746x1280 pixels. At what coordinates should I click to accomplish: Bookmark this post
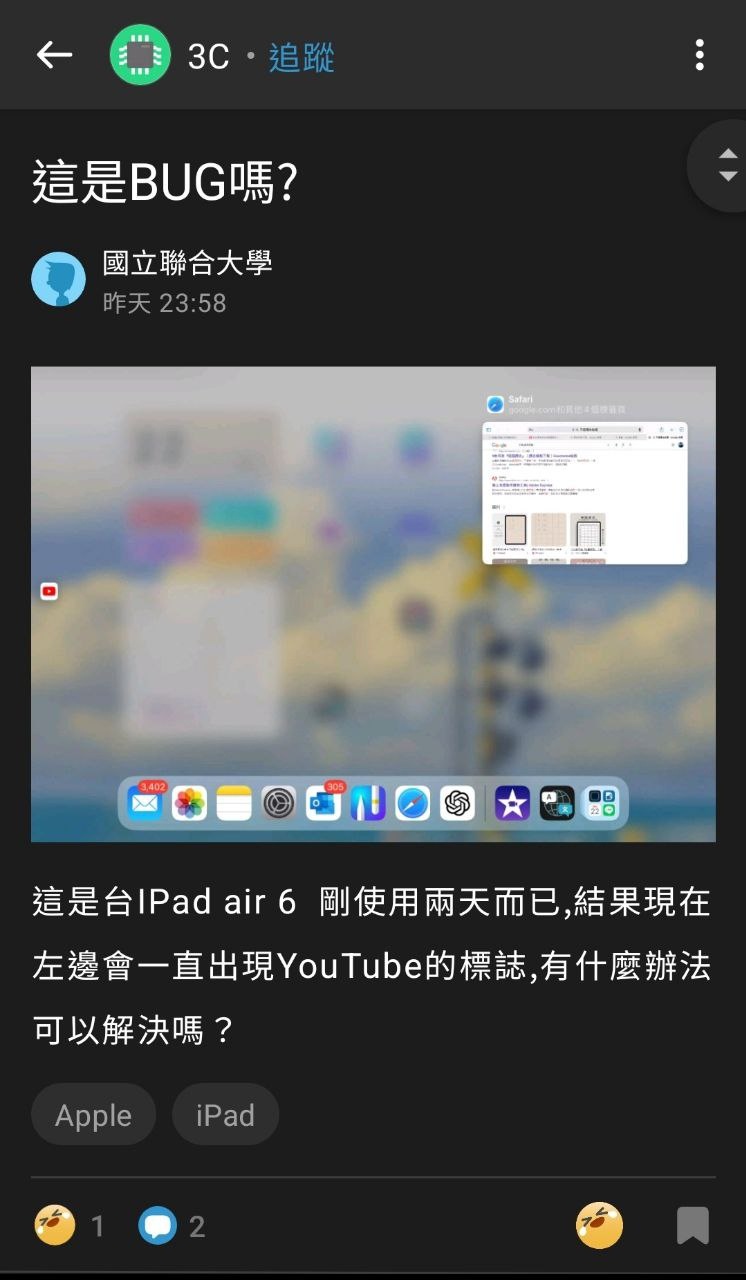(692, 1226)
